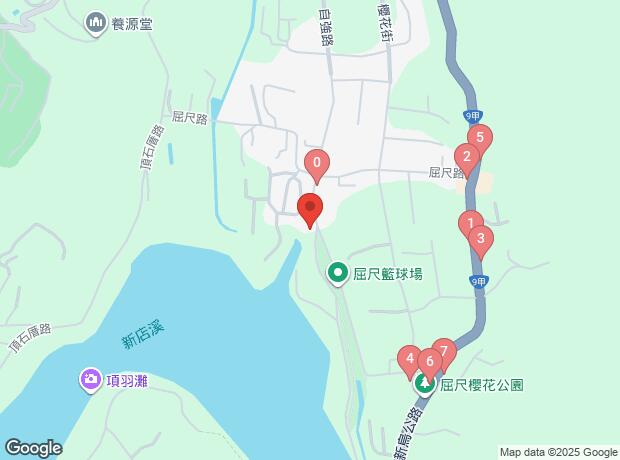The width and height of the screenshot is (620, 460).
Task: Tap map marker number 3
Action: 481,239
